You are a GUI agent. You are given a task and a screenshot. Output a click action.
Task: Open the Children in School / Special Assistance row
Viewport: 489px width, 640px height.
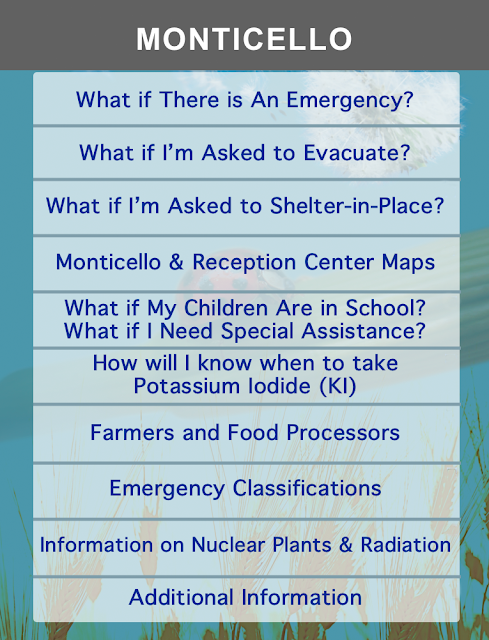(246, 320)
